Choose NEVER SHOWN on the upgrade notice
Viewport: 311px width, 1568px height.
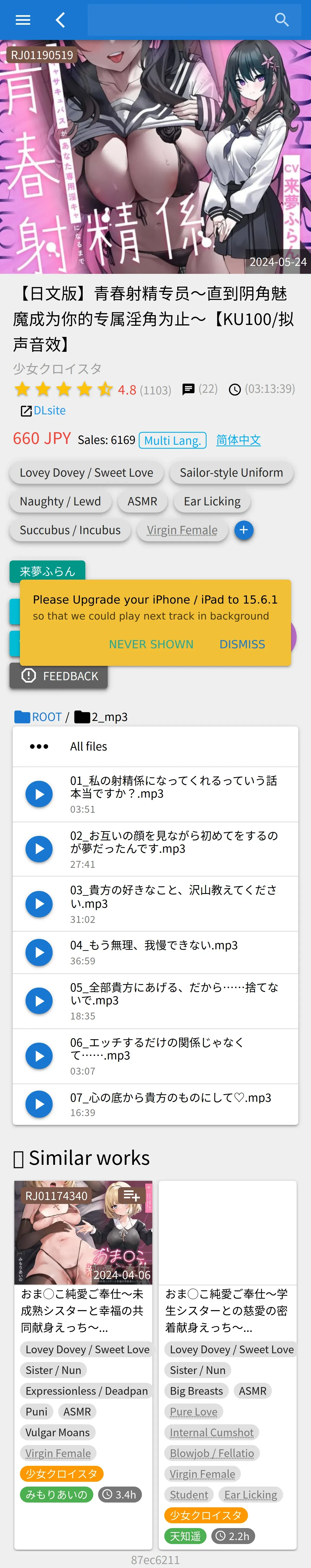pyautogui.click(x=151, y=644)
